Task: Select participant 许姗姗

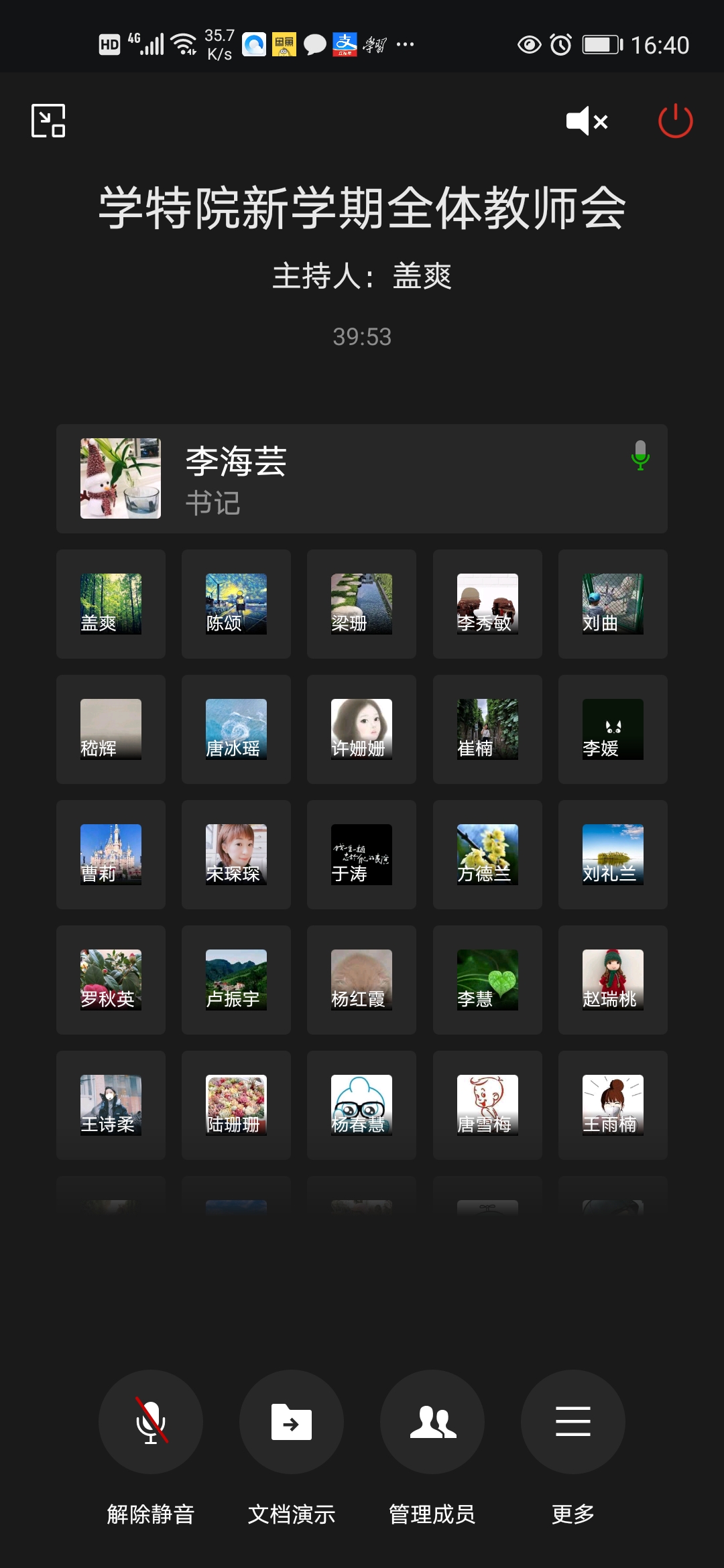Action: point(361,729)
